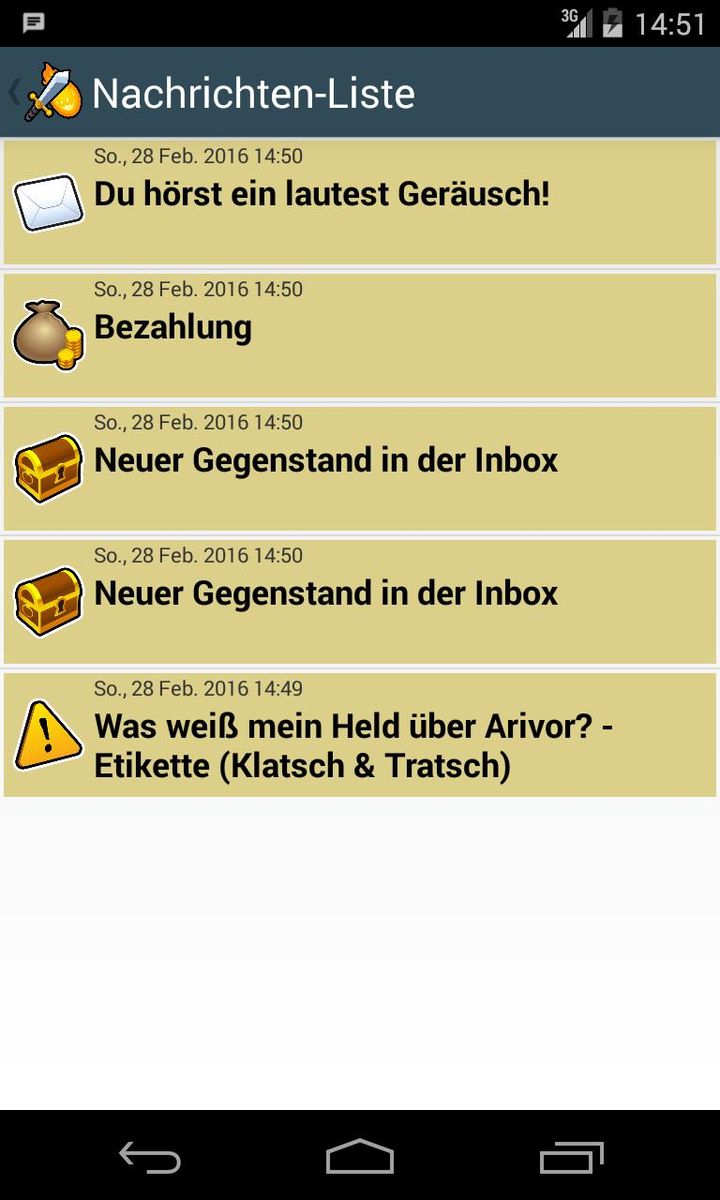Show recent apps

coord(572,1157)
